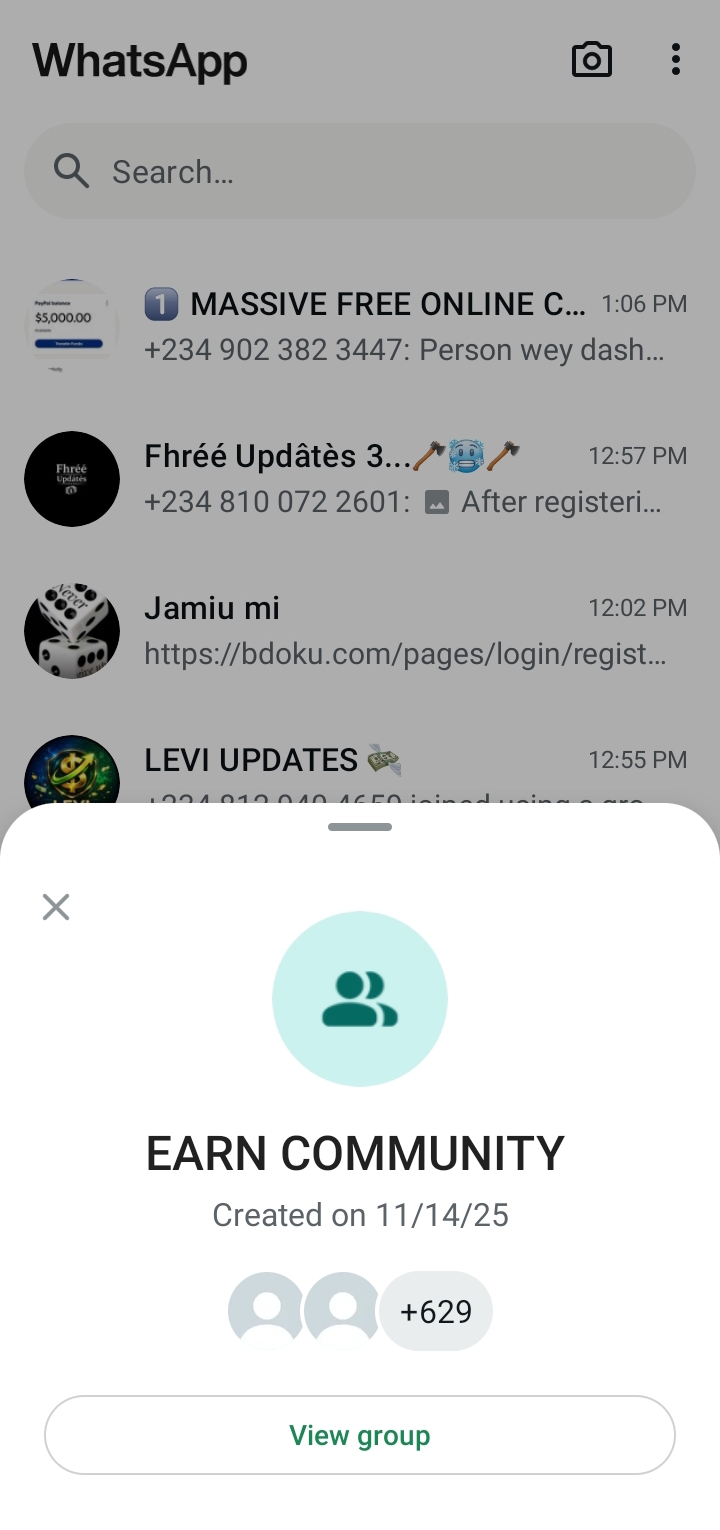Open the camera from the app bar
The image size is (720, 1530).
[591, 60]
